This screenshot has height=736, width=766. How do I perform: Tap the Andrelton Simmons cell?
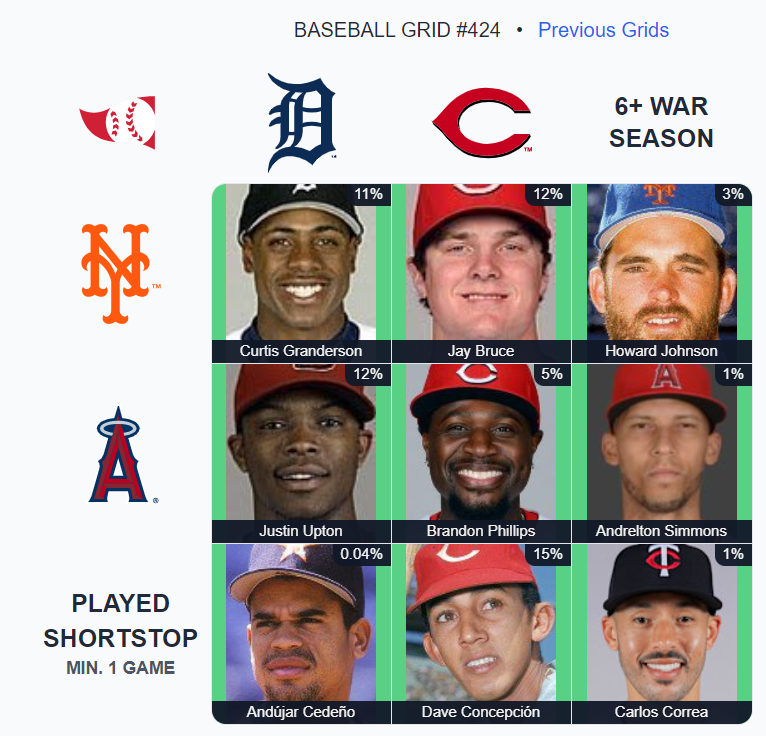coord(661,452)
